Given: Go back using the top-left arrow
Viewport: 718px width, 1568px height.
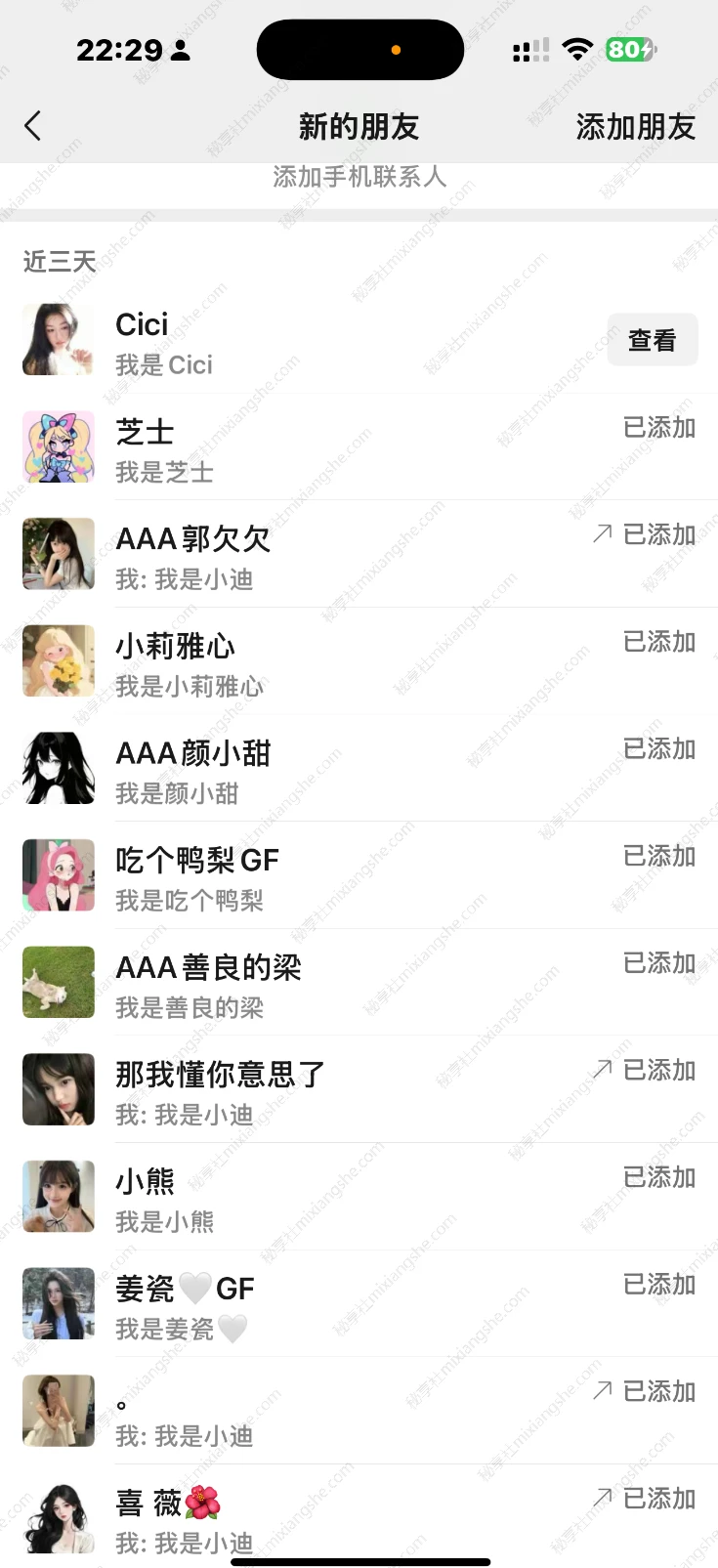Looking at the screenshot, I should tap(33, 126).
